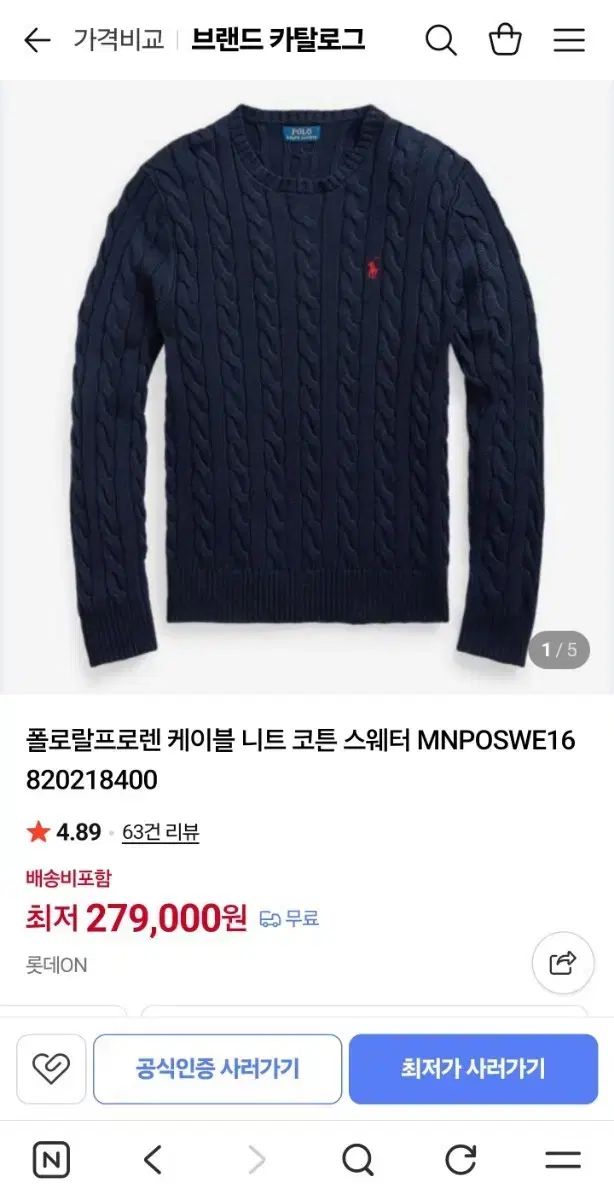The height and width of the screenshot is (1200, 614).
Task: Share this product
Action: point(563,963)
